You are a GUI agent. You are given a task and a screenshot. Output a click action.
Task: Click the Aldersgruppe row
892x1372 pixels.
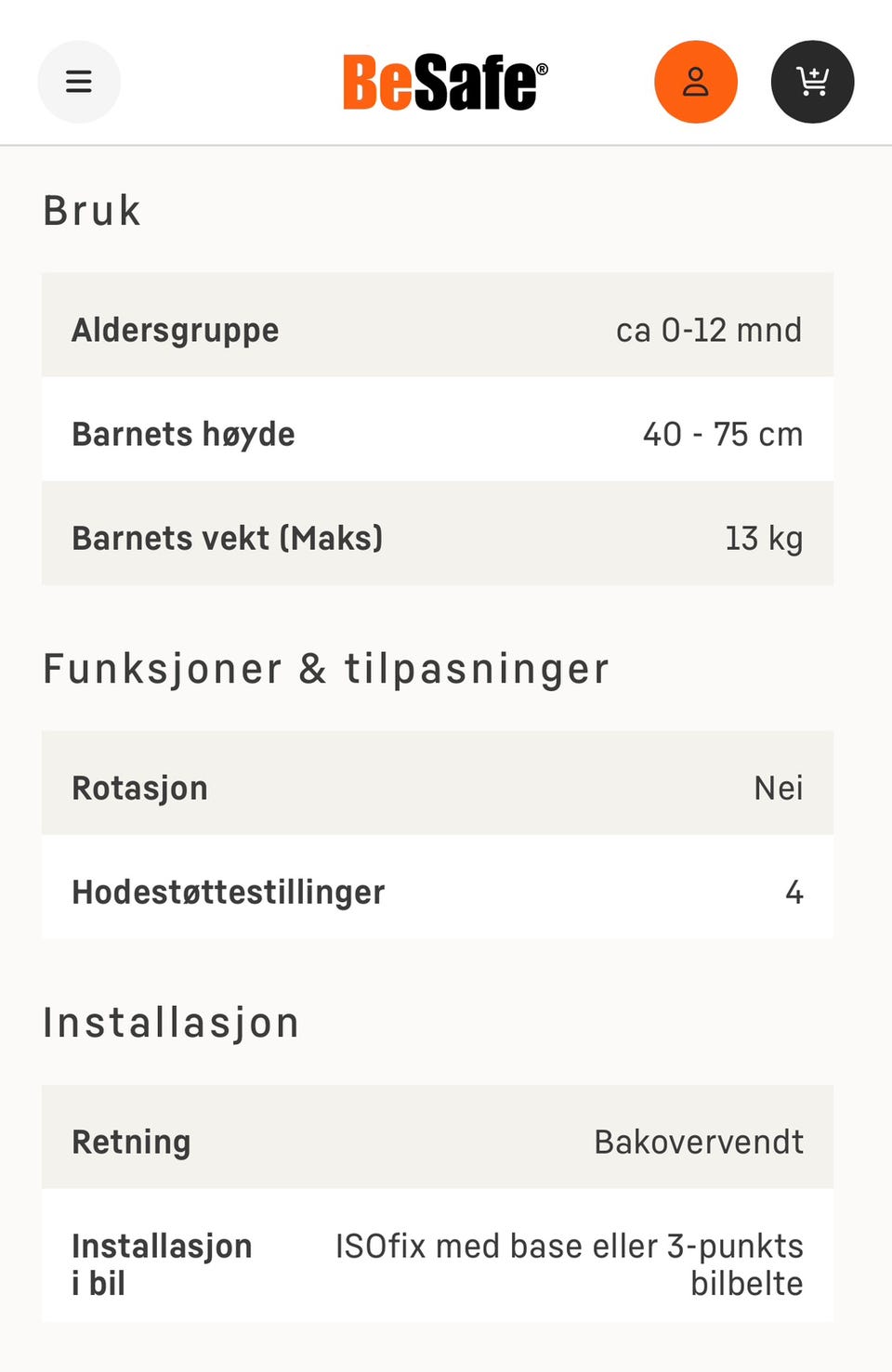[437, 329]
